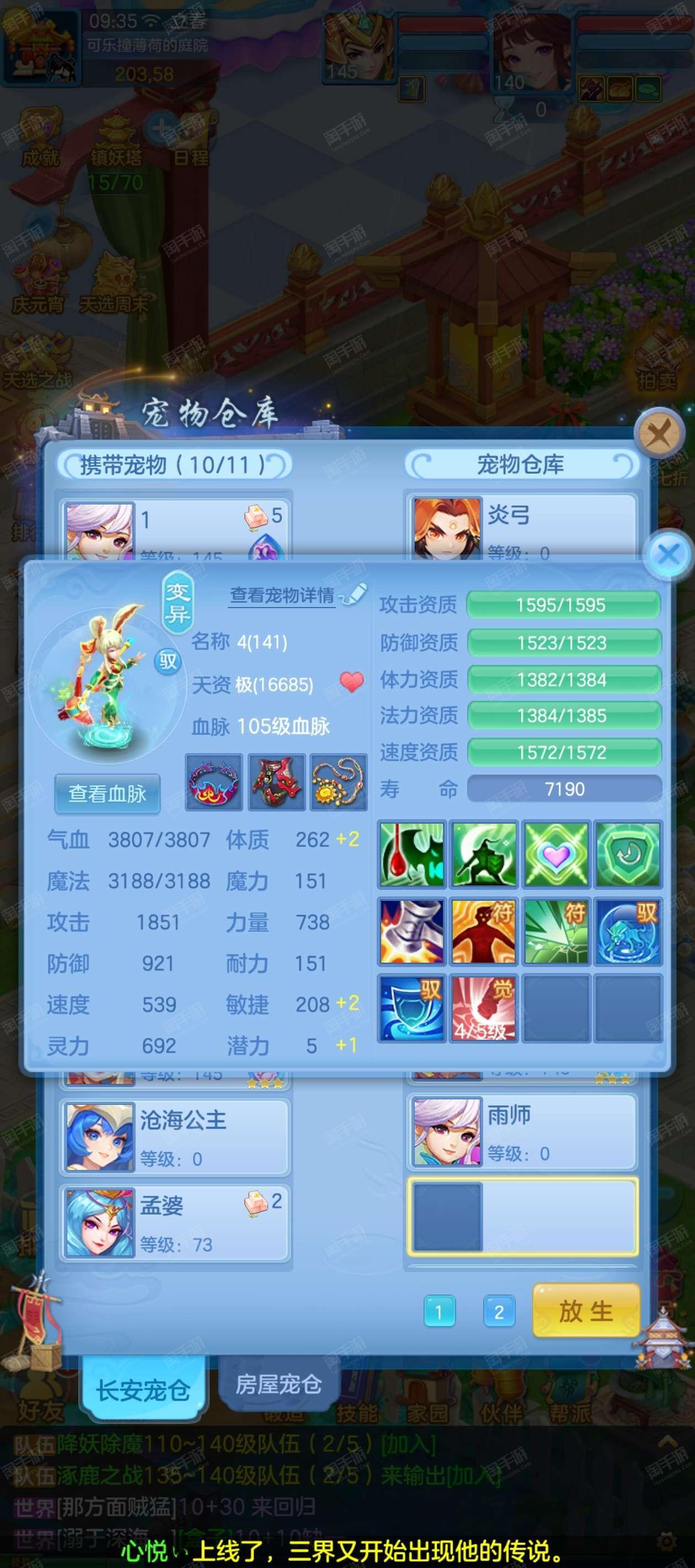View the gold necklace equipment item

click(339, 782)
